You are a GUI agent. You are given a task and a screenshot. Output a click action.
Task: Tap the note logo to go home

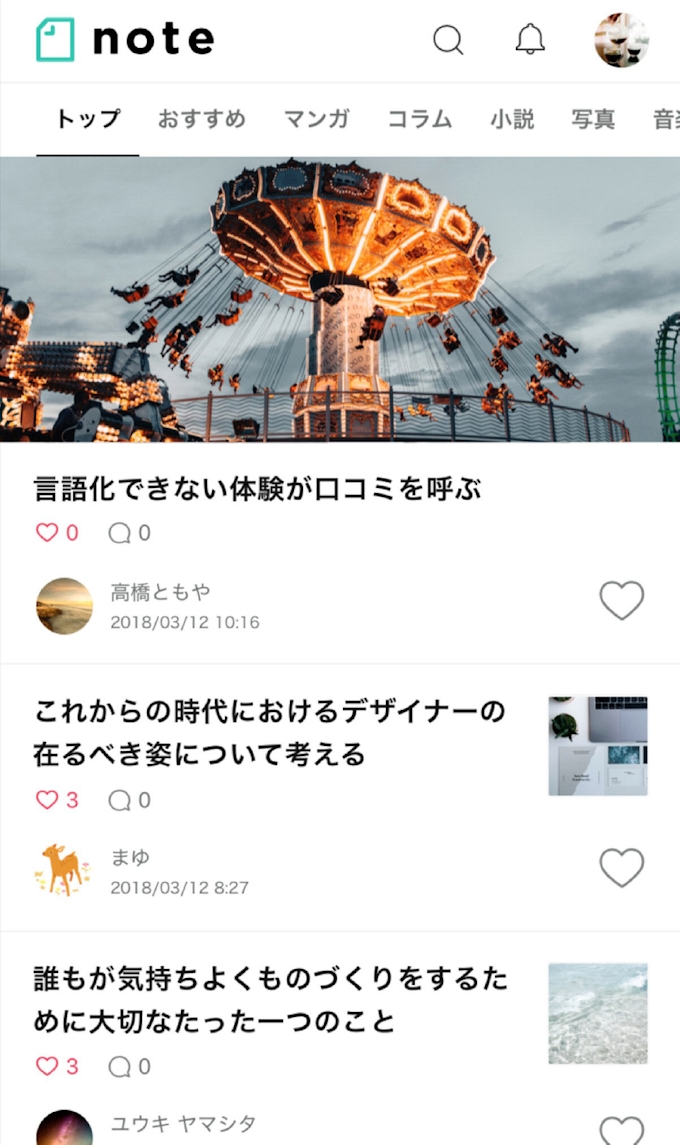pyautogui.click(x=125, y=40)
